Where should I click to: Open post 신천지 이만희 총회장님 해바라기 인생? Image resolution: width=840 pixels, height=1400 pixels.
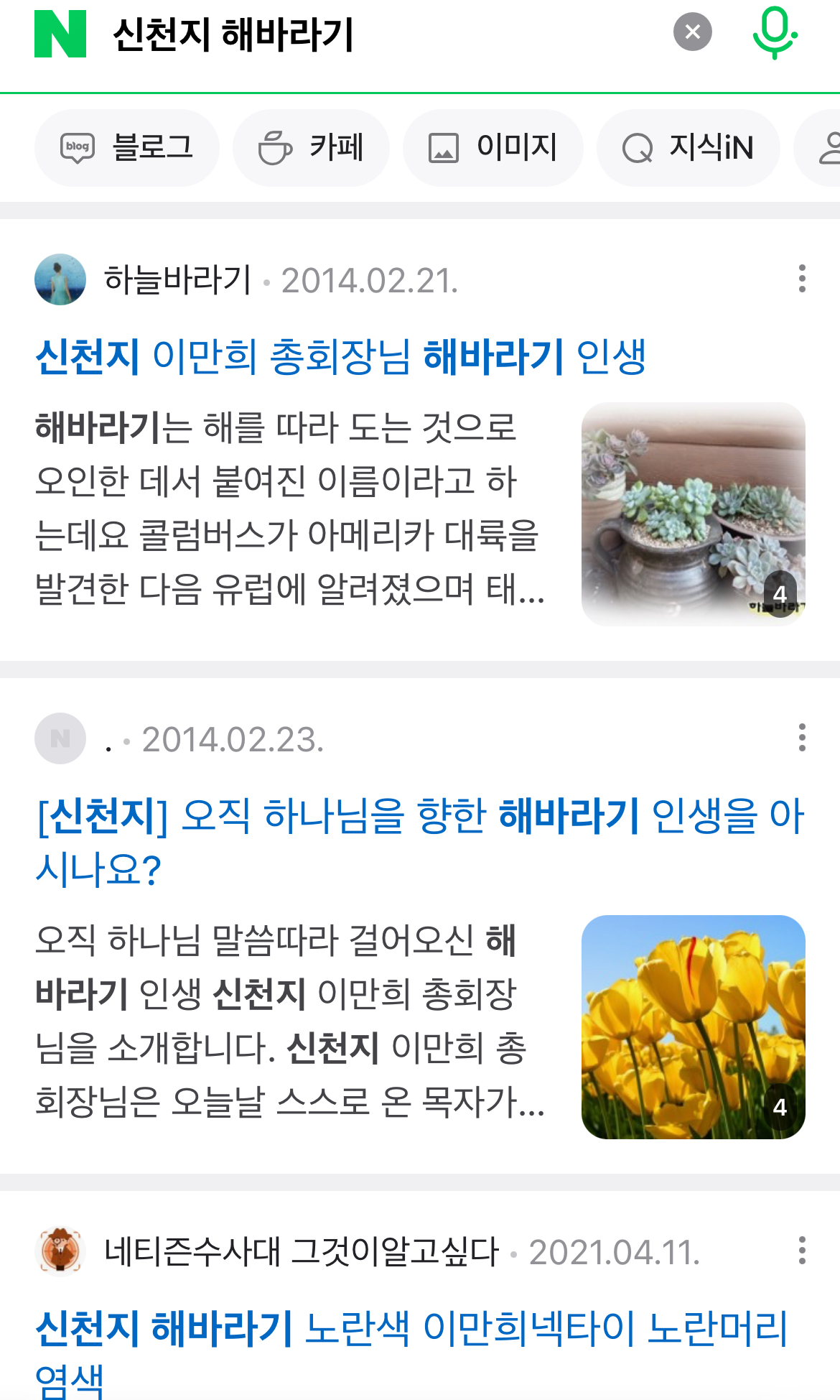tap(341, 356)
